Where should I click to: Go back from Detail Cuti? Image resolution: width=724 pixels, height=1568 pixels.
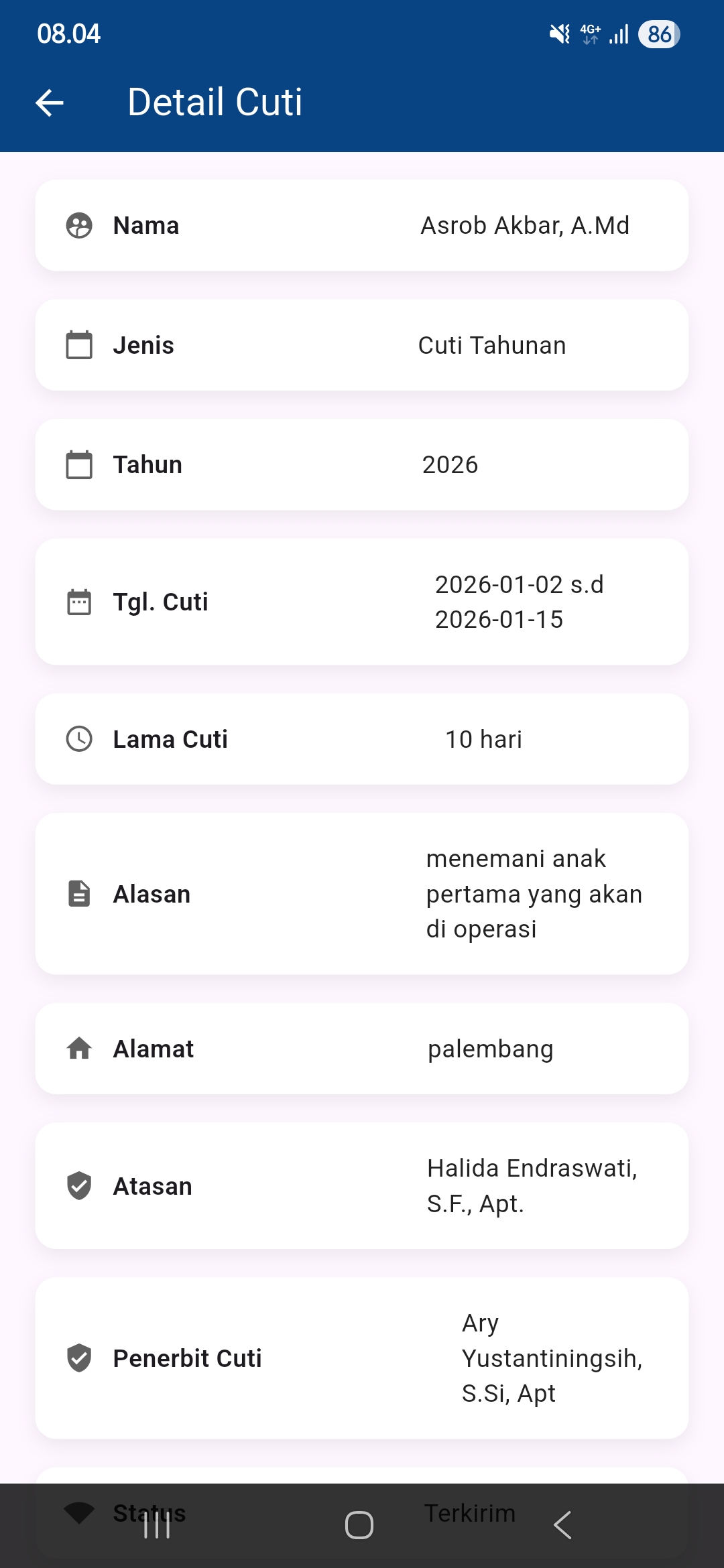[50, 103]
